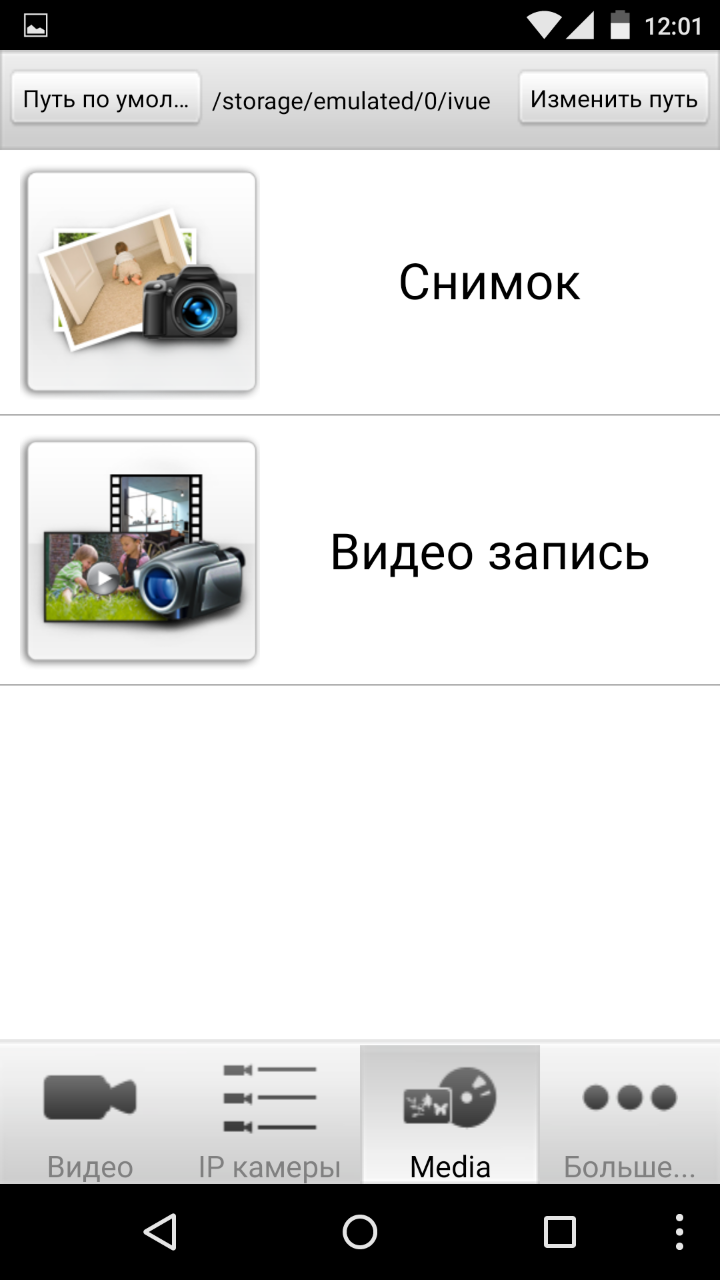Image resolution: width=720 pixels, height=1280 pixels.
Task: Switch to the 'IP камеры' tab
Action: pos(270,1115)
